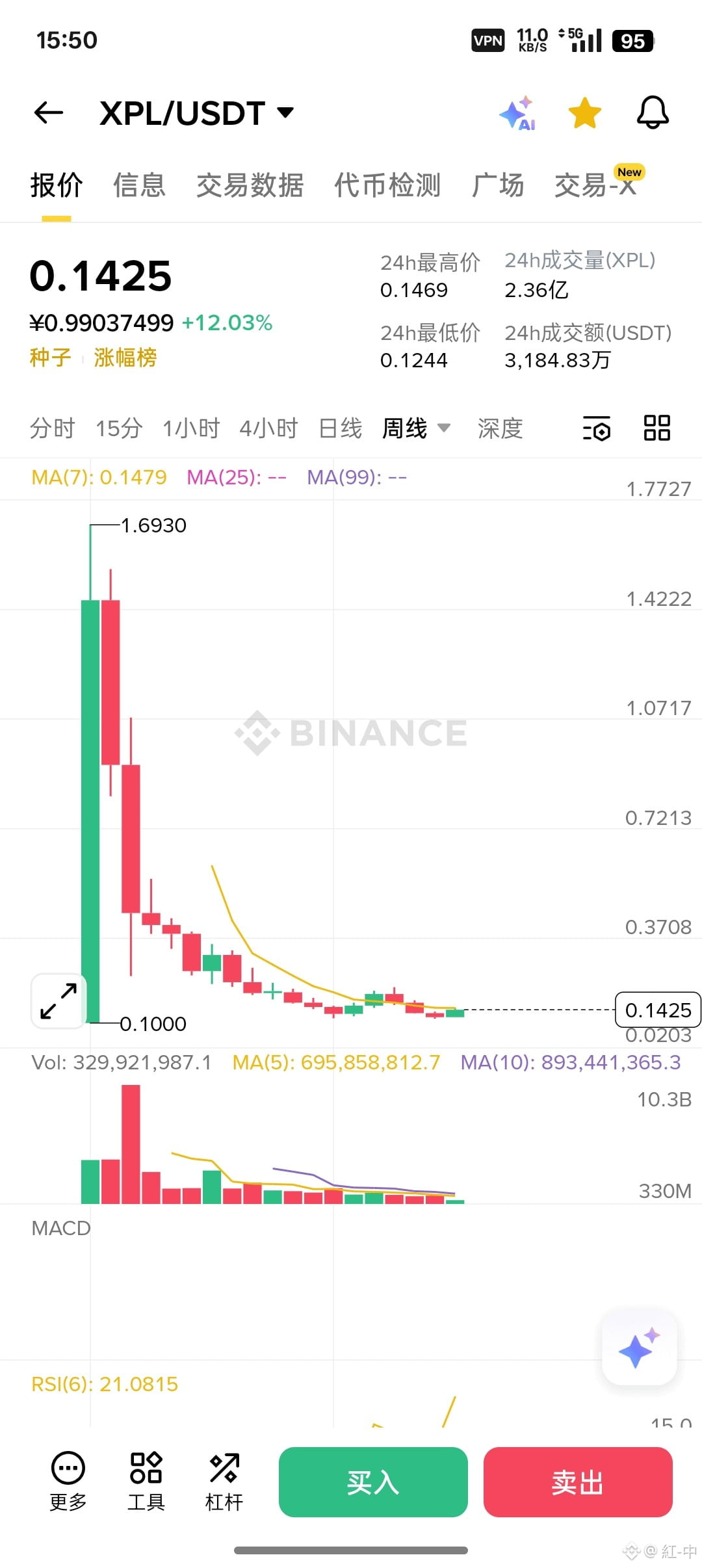Open the price alert bell
Viewport: 702px width, 1568px height.
[652, 113]
